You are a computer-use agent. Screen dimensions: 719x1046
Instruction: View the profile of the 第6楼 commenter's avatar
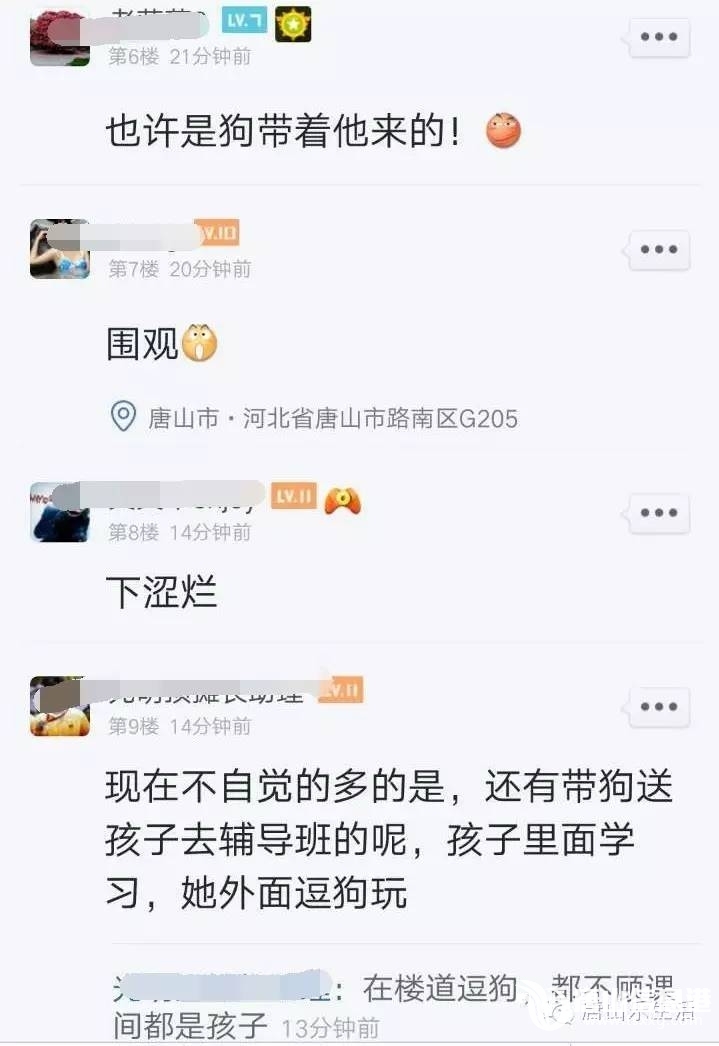tap(60, 37)
